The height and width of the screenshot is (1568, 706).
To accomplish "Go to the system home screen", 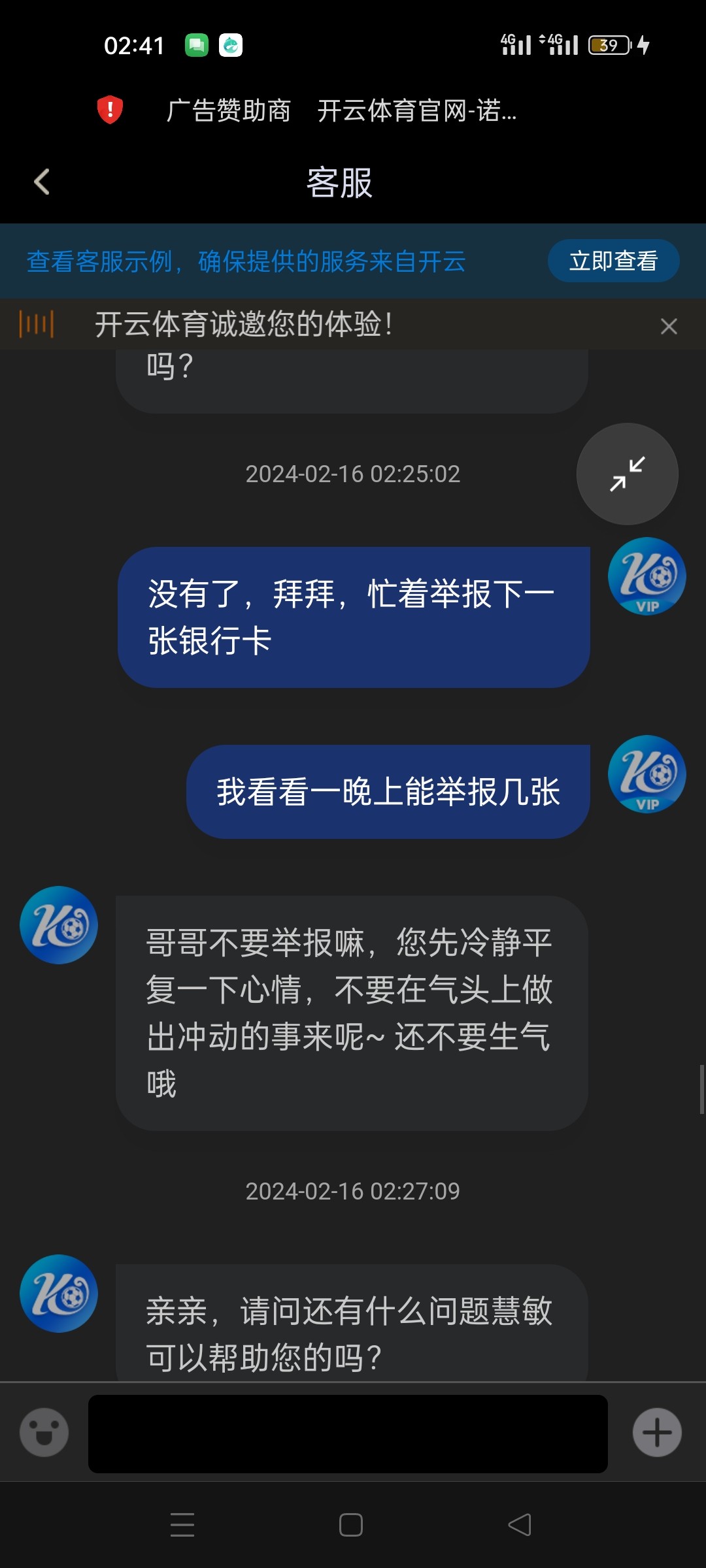I will click(351, 1525).
